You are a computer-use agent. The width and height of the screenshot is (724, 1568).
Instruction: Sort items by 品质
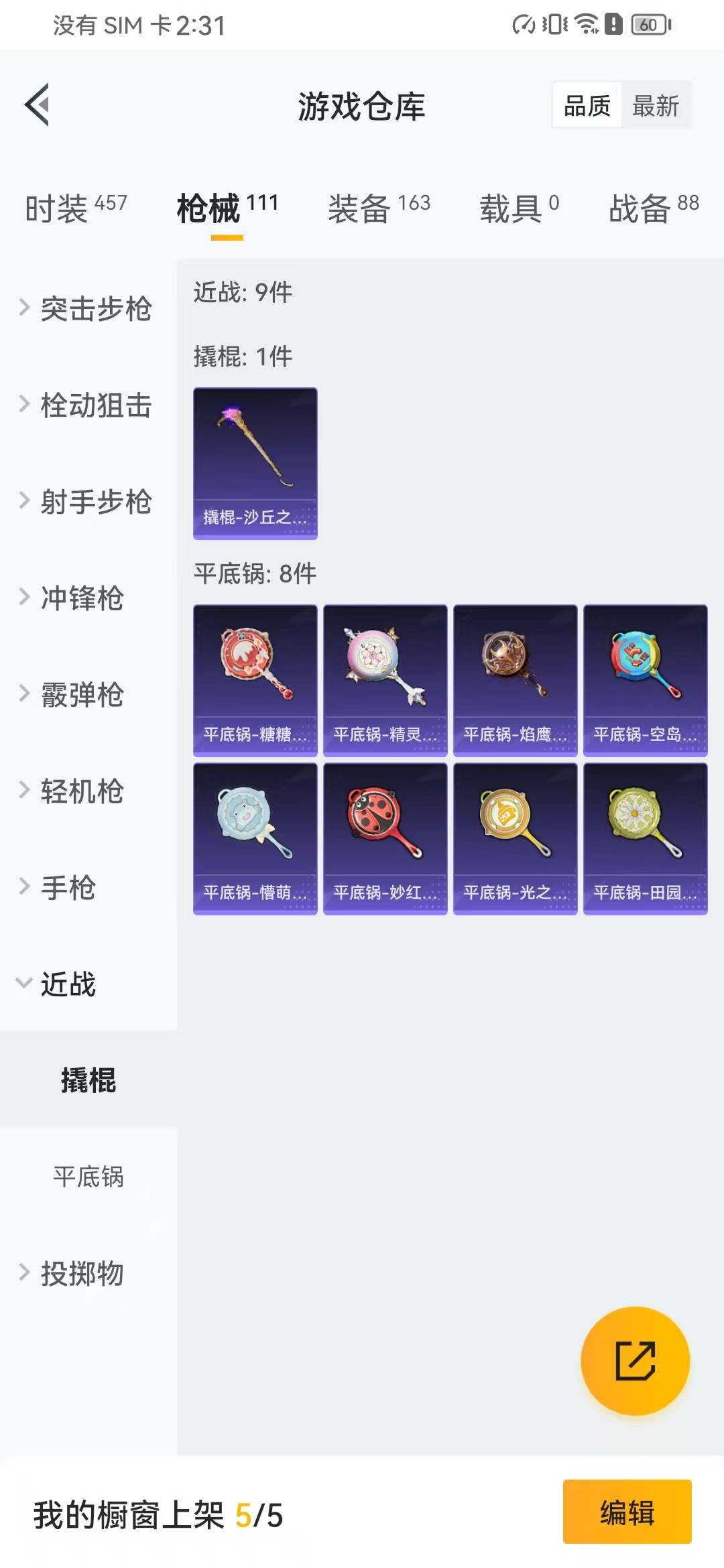tap(587, 106)
